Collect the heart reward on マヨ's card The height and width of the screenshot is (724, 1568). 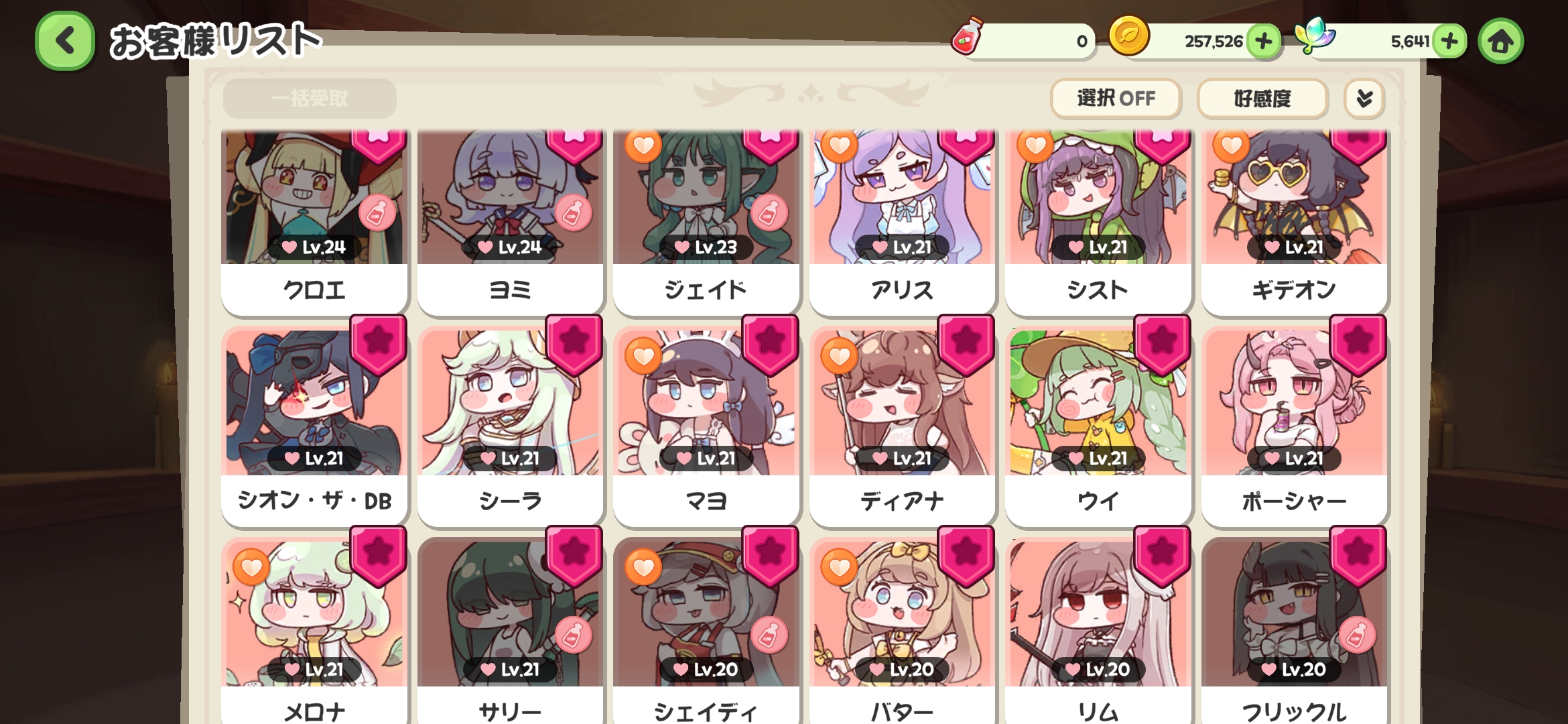point(643,356)
